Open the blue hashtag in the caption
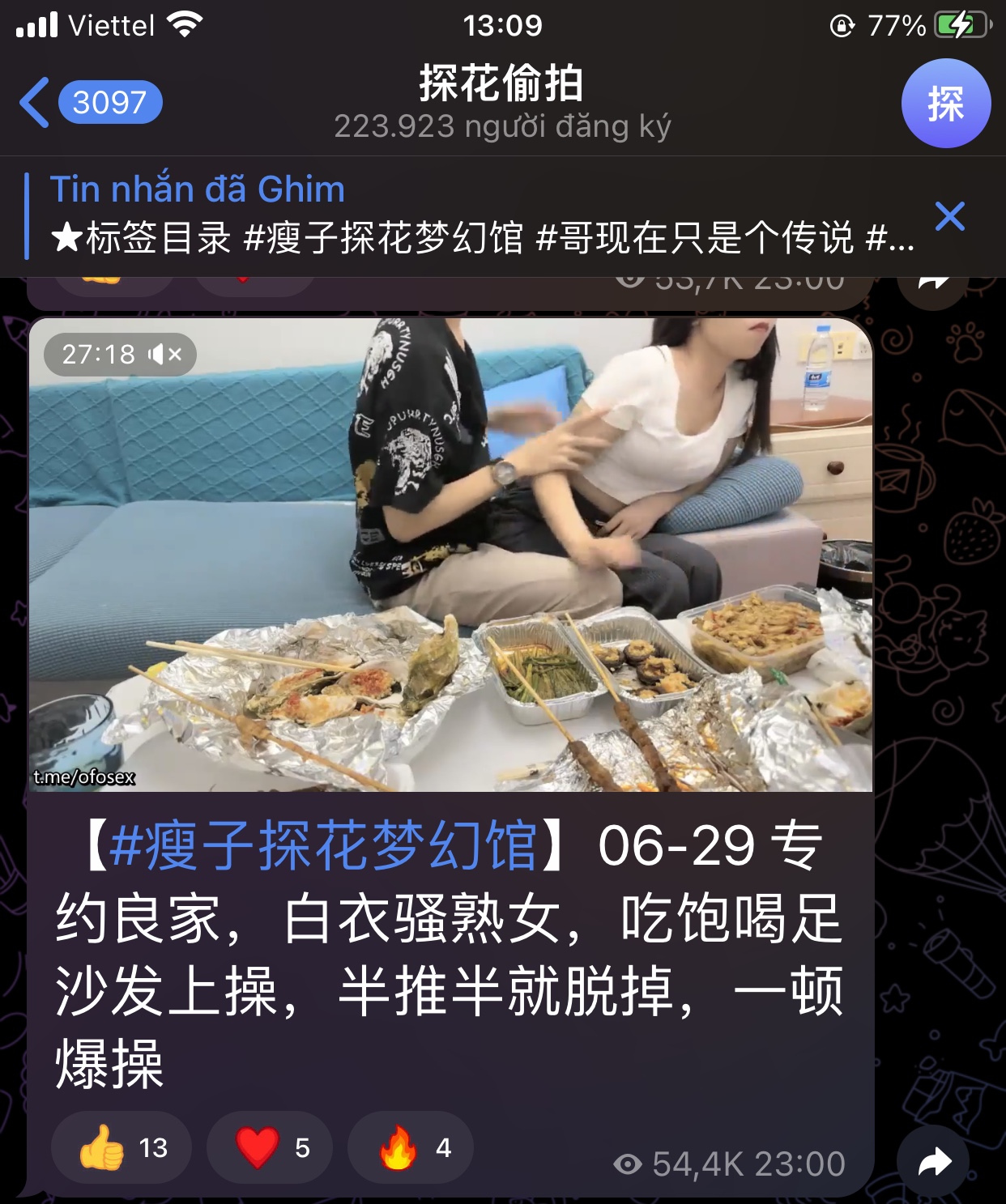Screen dimensions: 1006x1204 click(322, 846)
